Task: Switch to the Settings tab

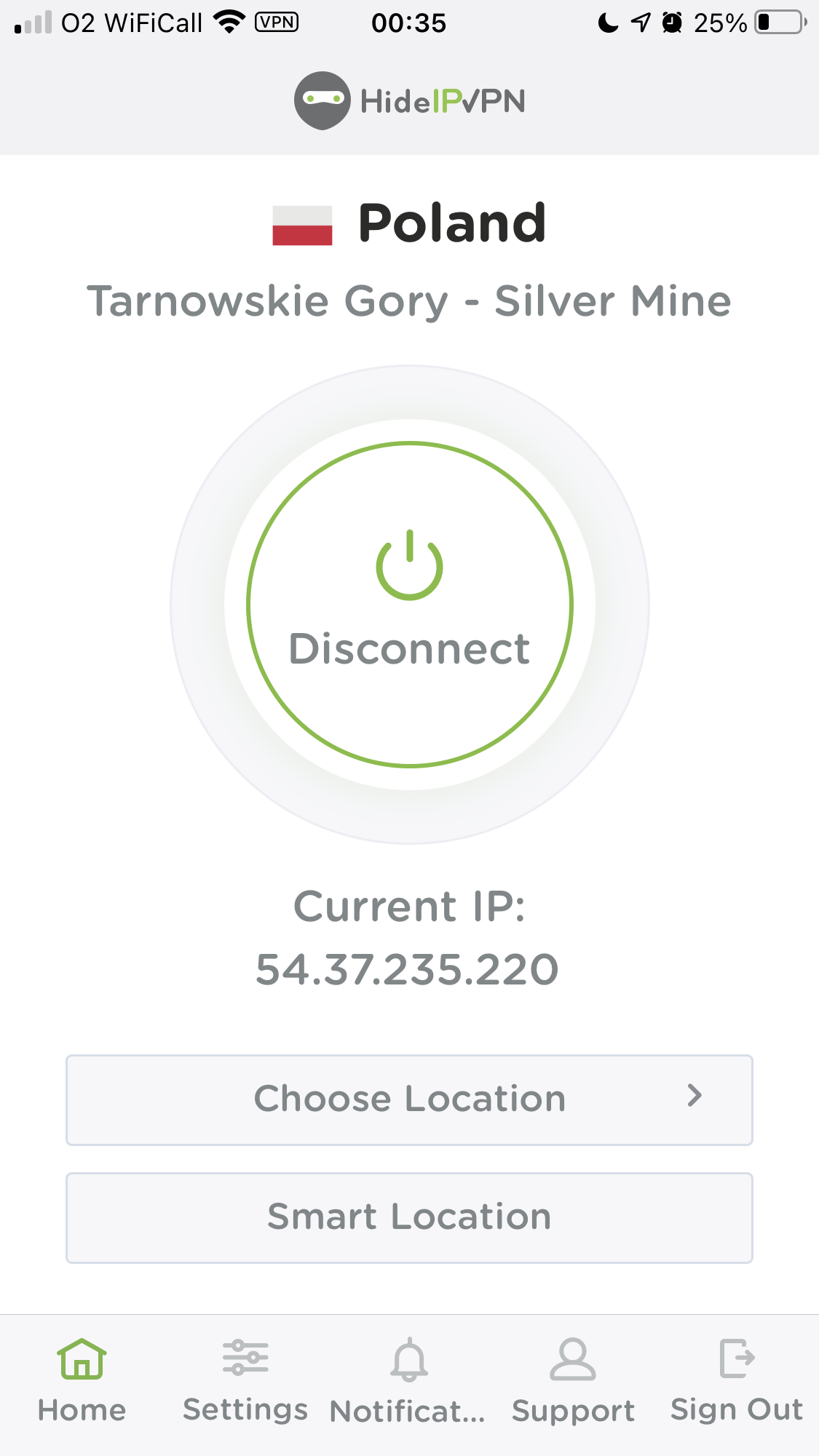Action: [x=245, y=1380]
